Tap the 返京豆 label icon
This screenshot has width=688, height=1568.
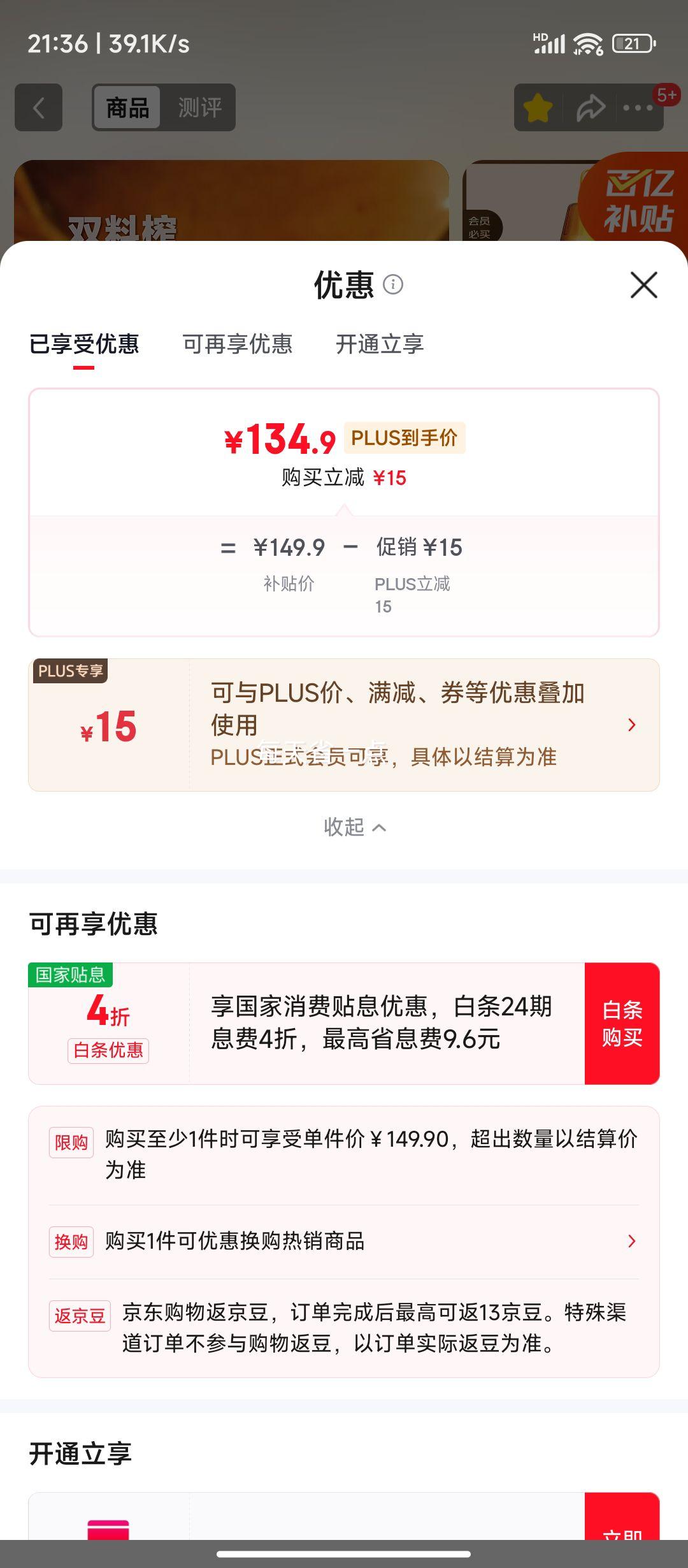79,1315
